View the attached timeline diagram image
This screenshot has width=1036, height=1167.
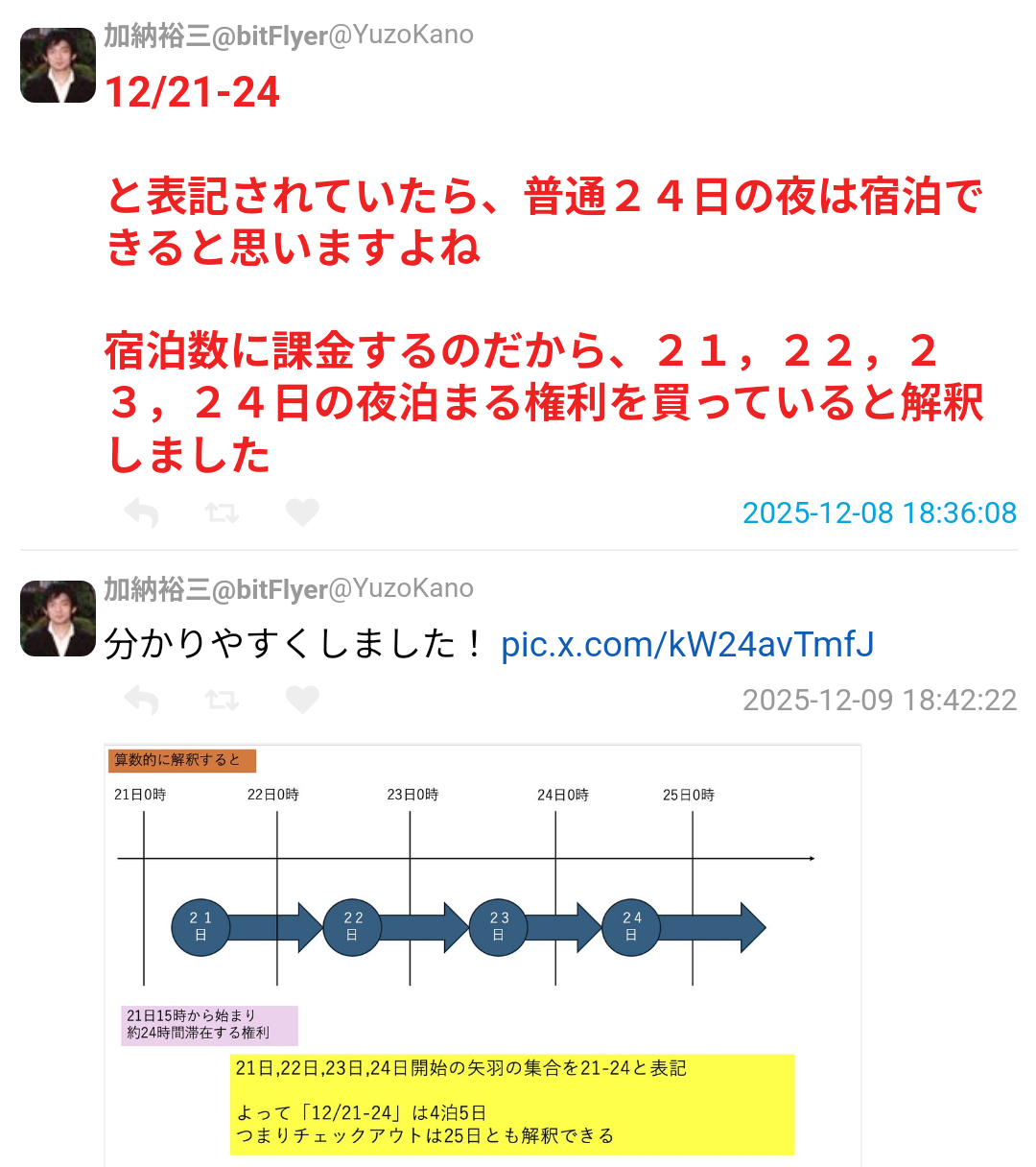(x=483, y=950)
